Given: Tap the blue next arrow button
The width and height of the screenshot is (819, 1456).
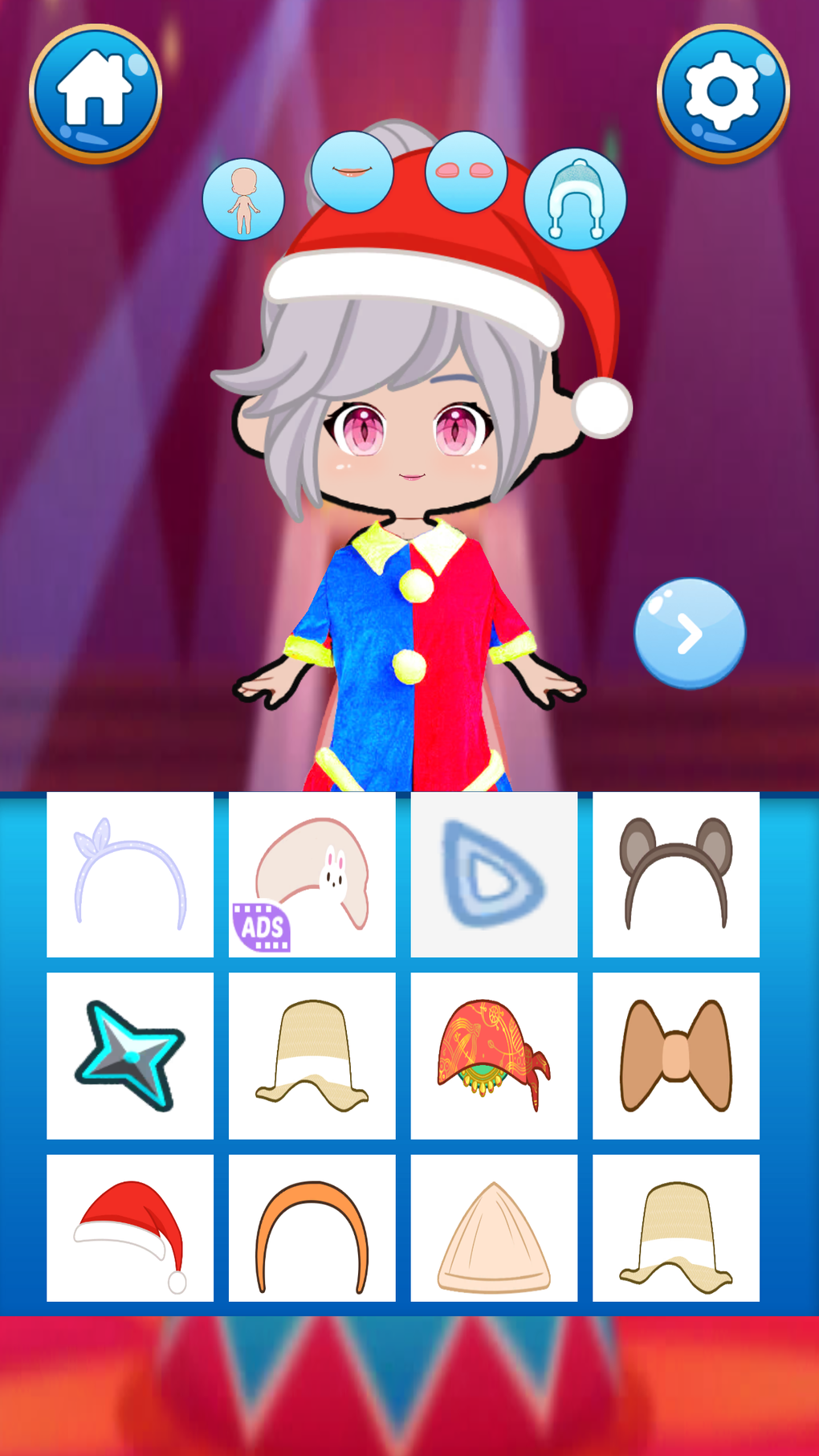Looking at the screenshot, I should pos(690,634).
